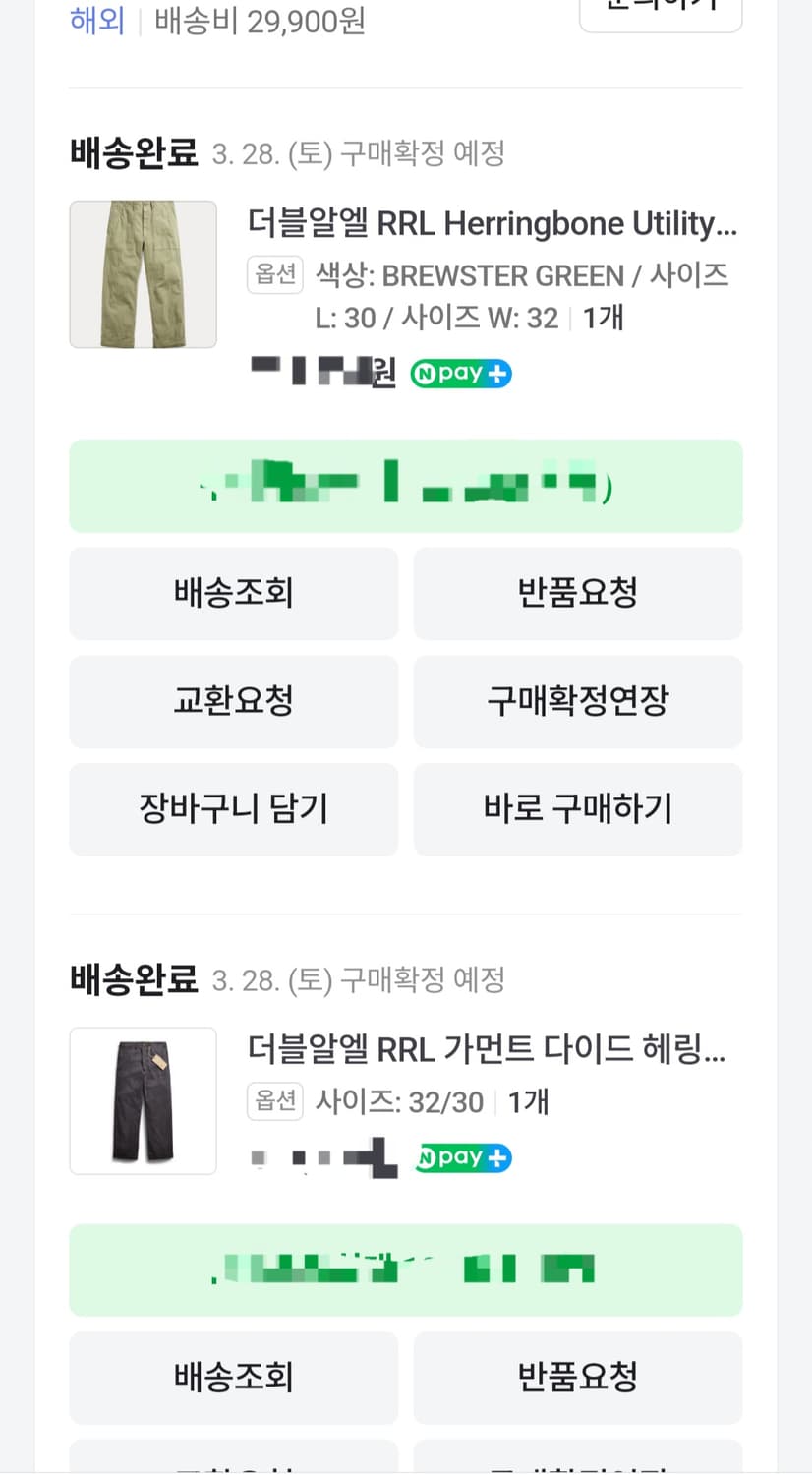Click the 해외 overseas shipping link
Viewport: 812px width, 1475px height.
(95, 20)
